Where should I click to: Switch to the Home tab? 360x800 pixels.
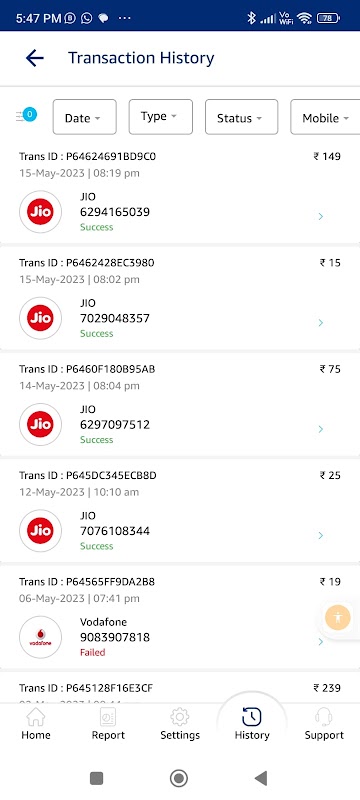tap(36, 724)
